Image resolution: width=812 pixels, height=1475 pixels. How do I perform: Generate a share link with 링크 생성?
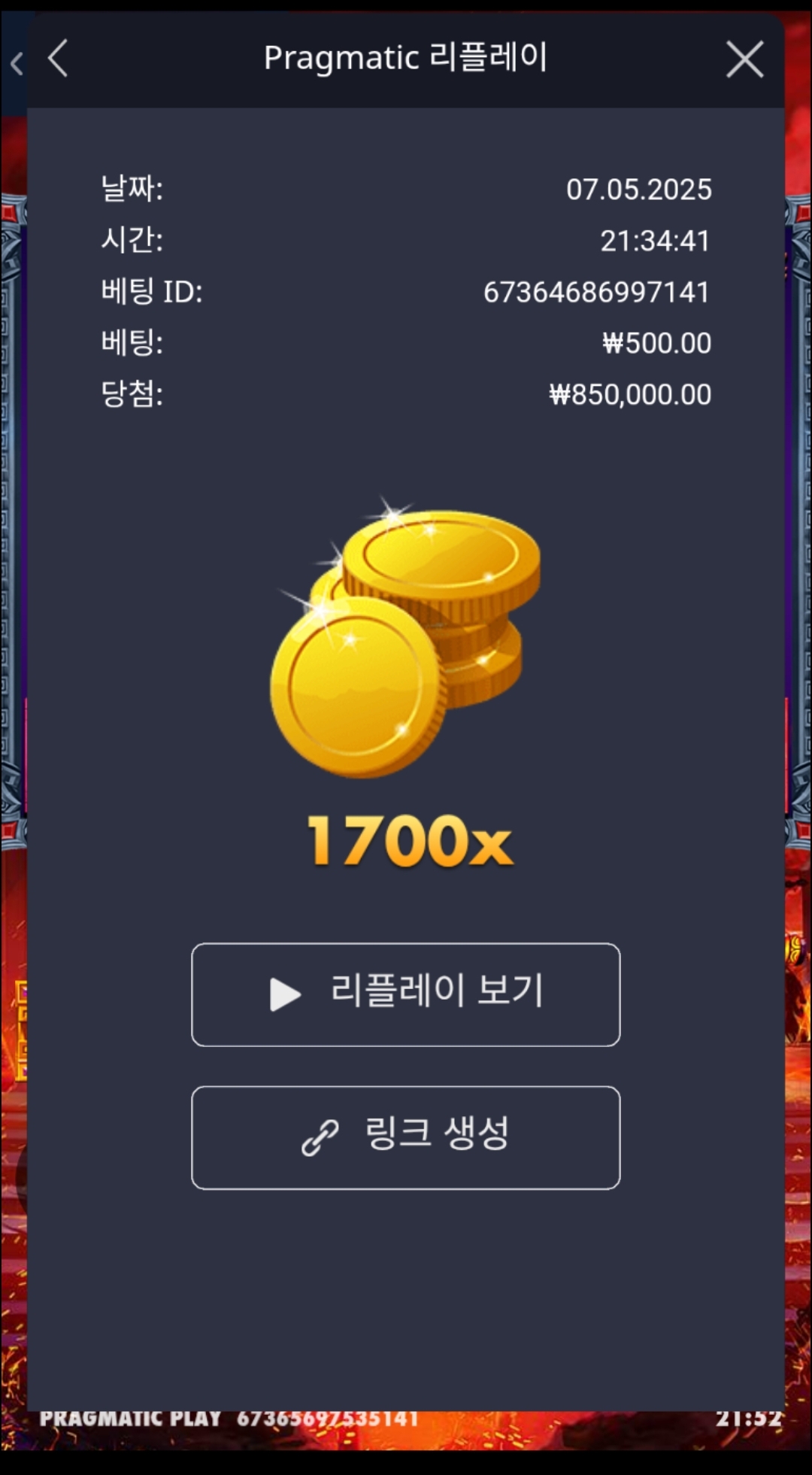(406, 1137)
